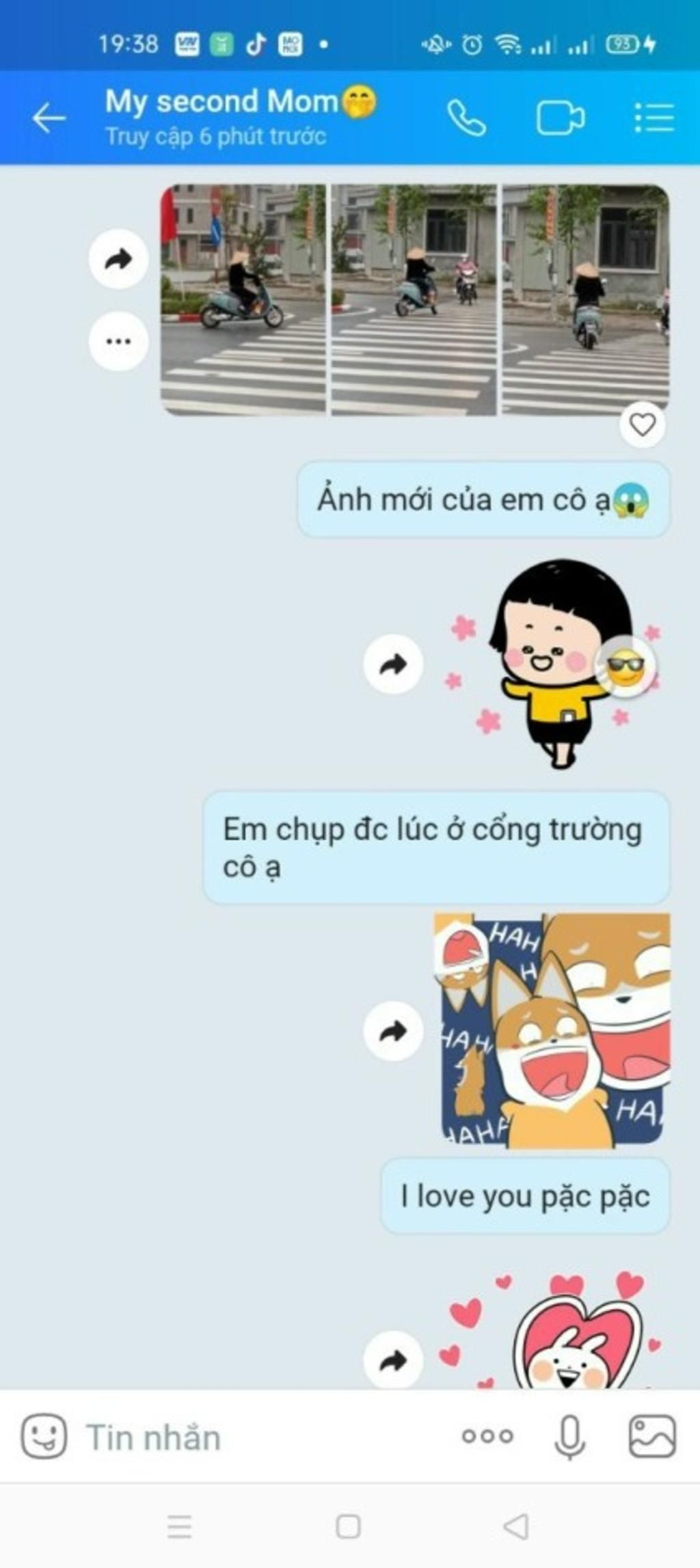React with heart to the photos

[x=642, y=425]
